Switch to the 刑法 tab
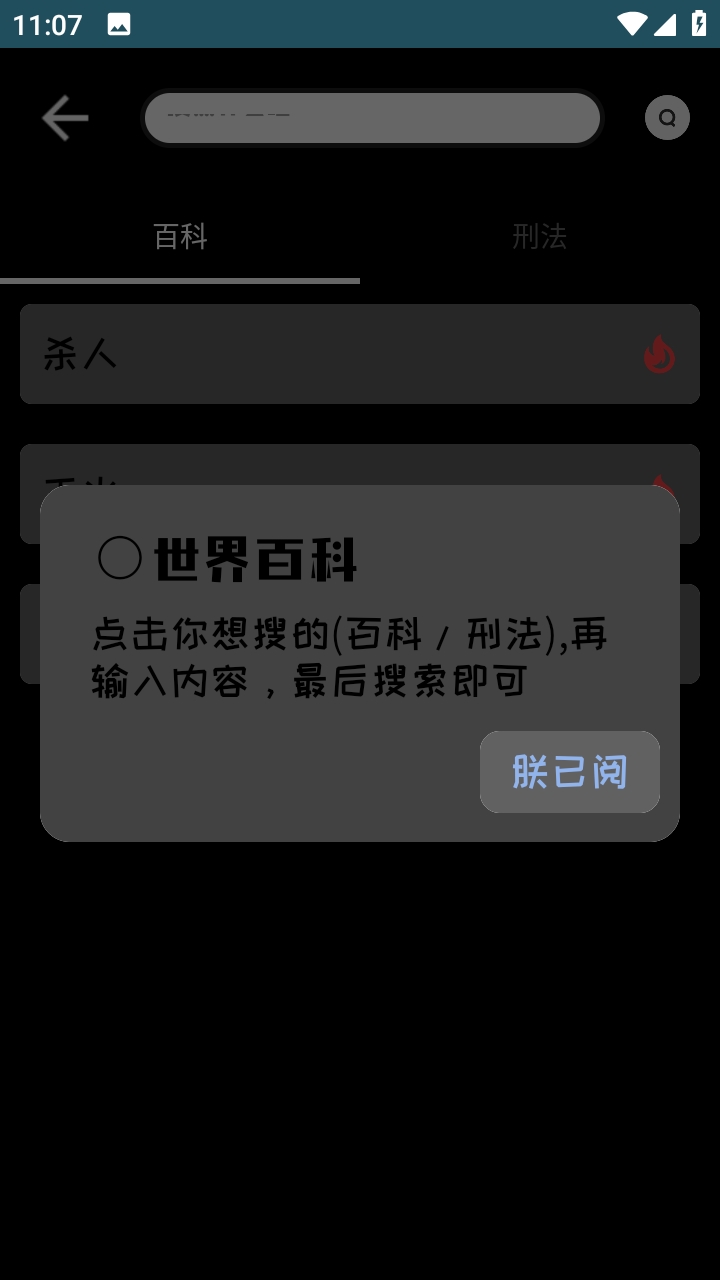The image size is (720, 1280). (x=541, y=237)
